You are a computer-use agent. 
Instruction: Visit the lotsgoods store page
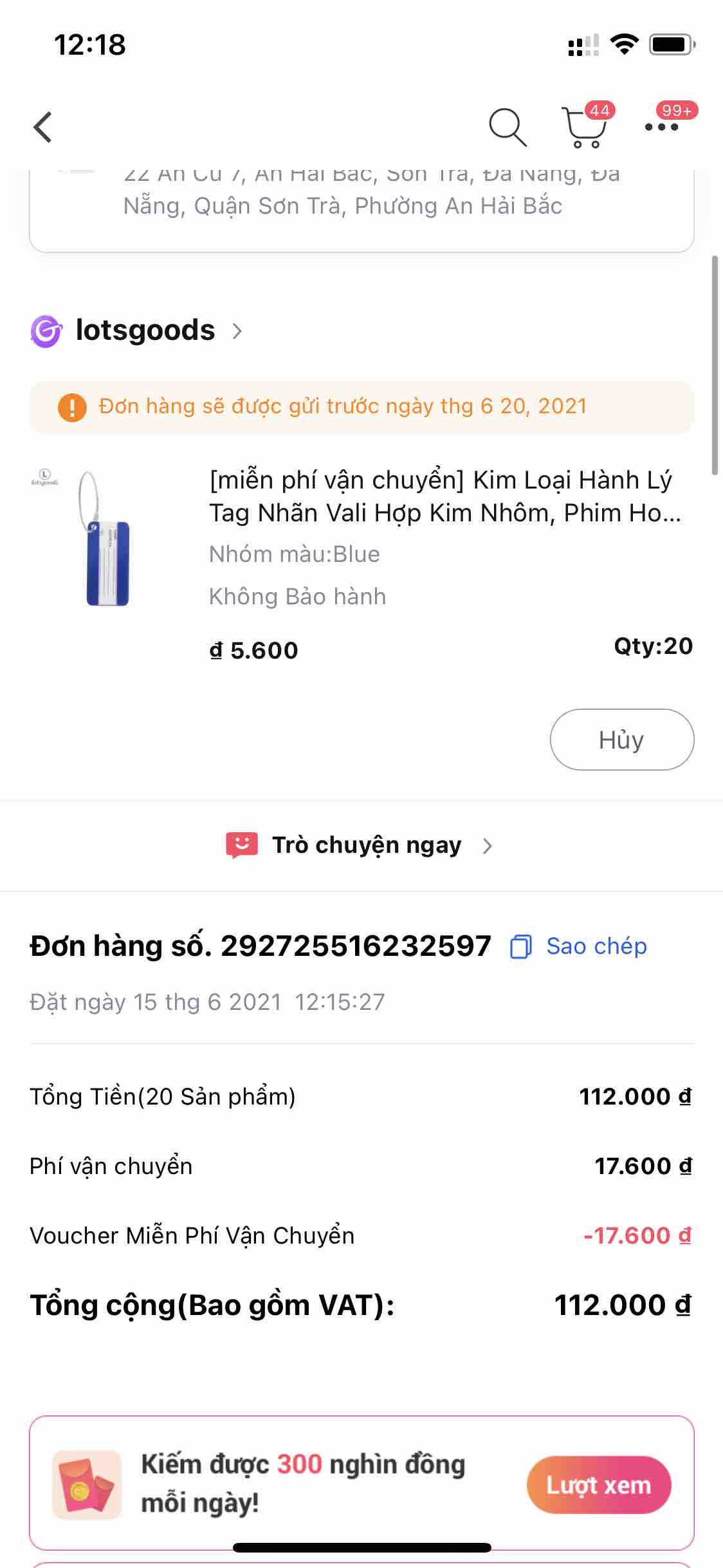[145, 330]
